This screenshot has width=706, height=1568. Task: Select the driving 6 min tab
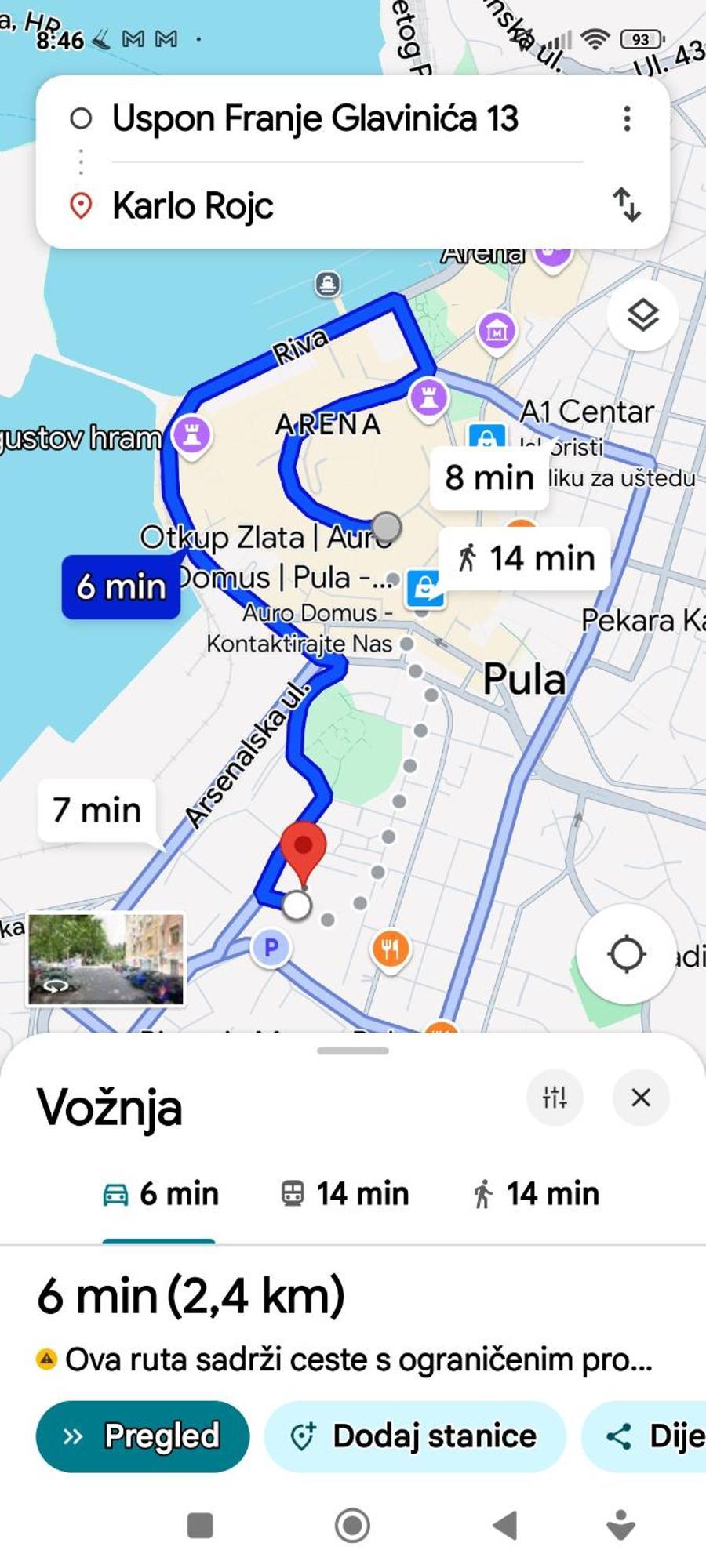click(x=160, y=1194)
